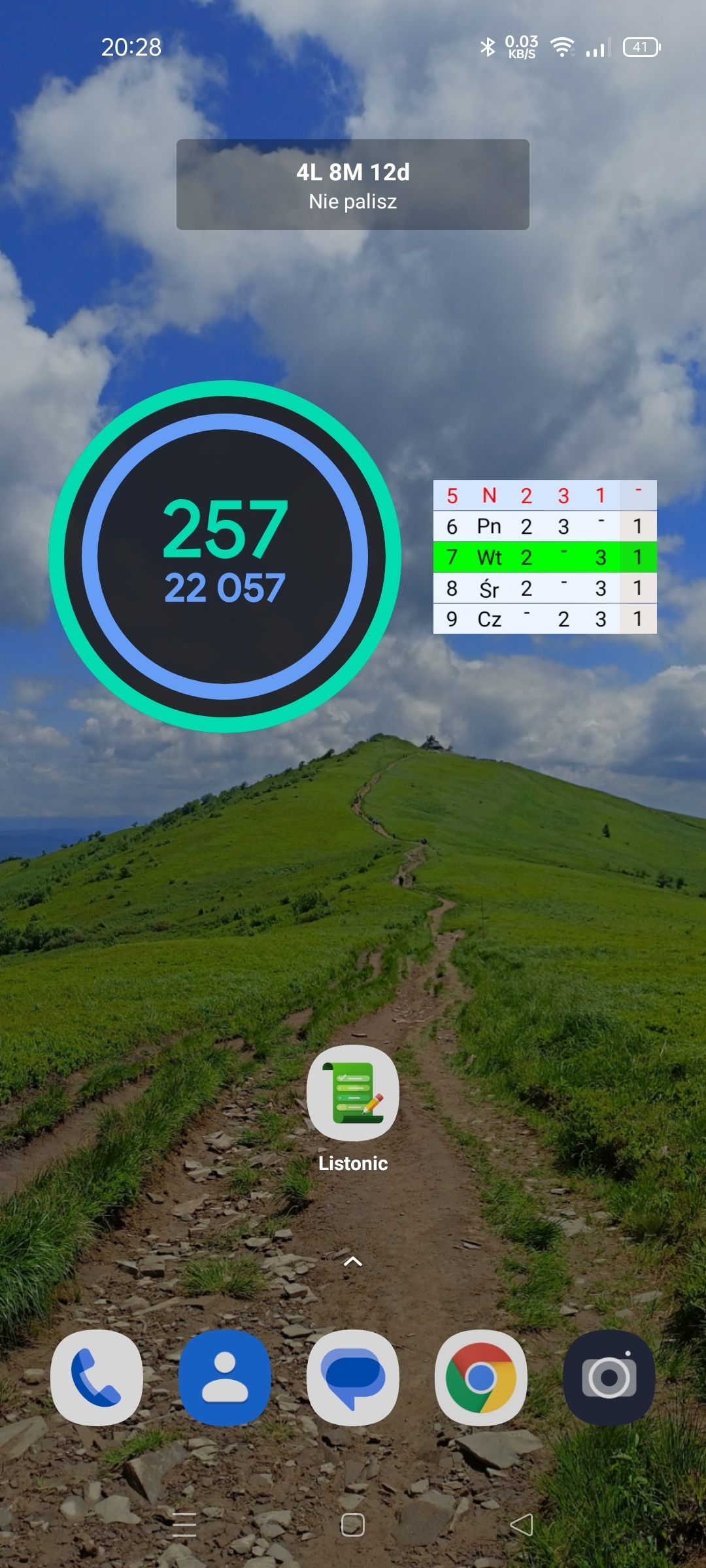Open the 'Nie palisz' quit-smoking widget

pyautogui.click(x=353, y=184)
